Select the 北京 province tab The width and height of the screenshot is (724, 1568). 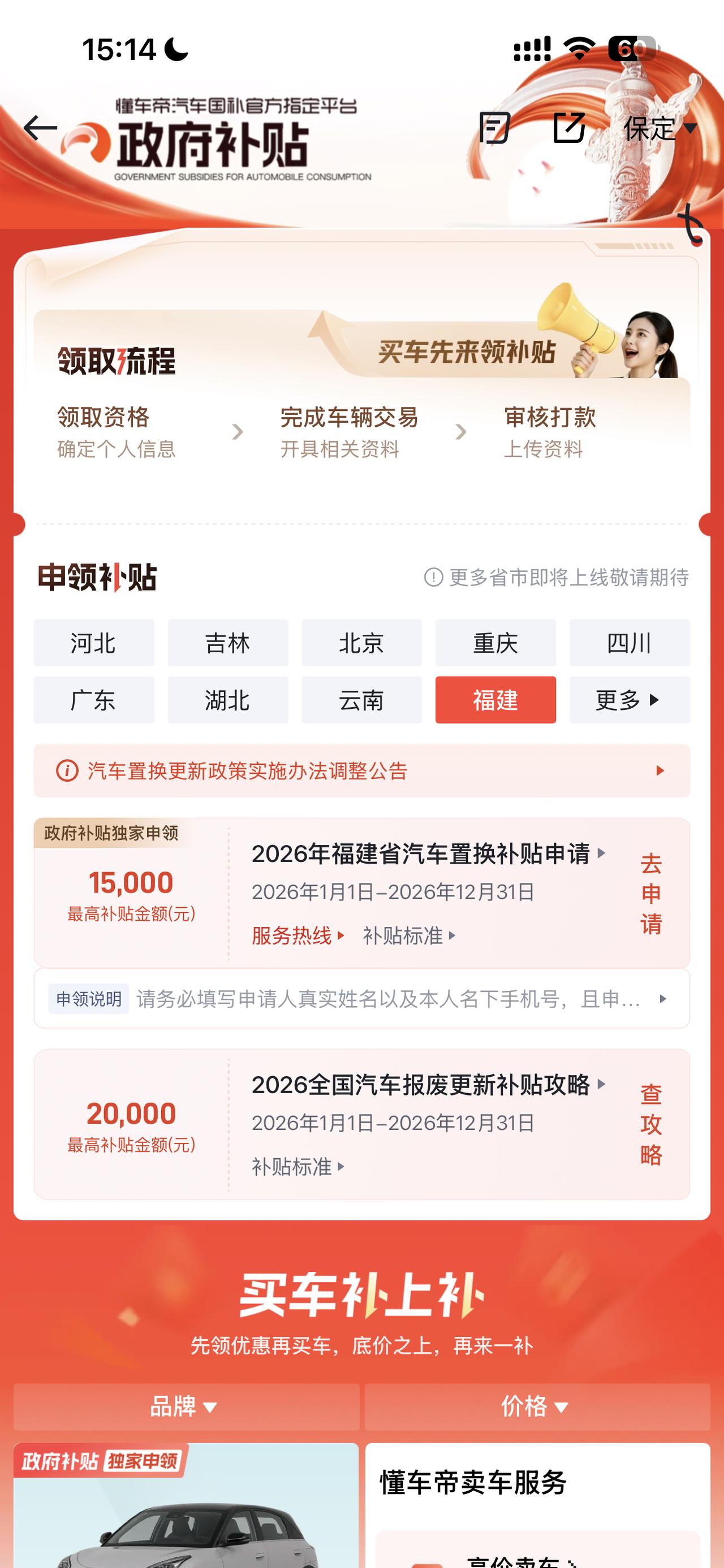361,643
